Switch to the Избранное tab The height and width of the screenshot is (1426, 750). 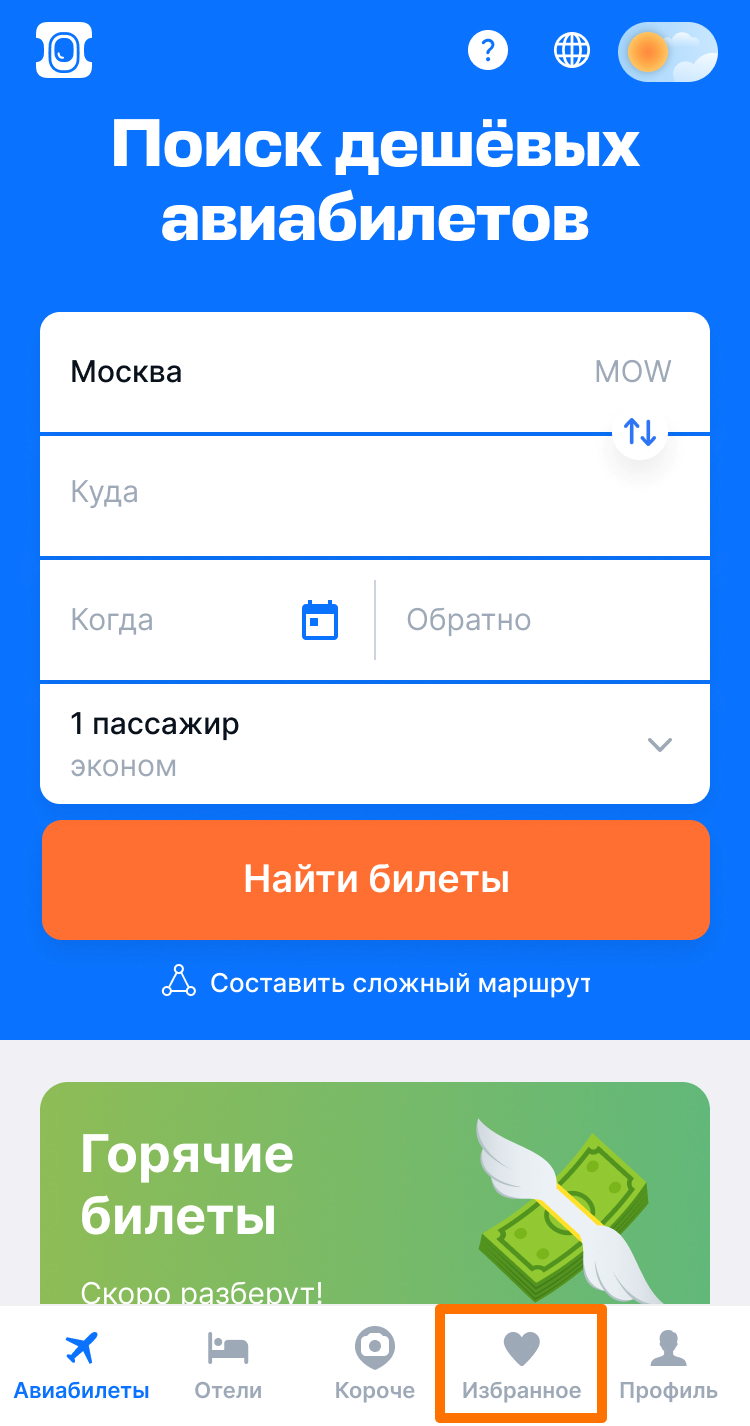[x=521, y=1365]
